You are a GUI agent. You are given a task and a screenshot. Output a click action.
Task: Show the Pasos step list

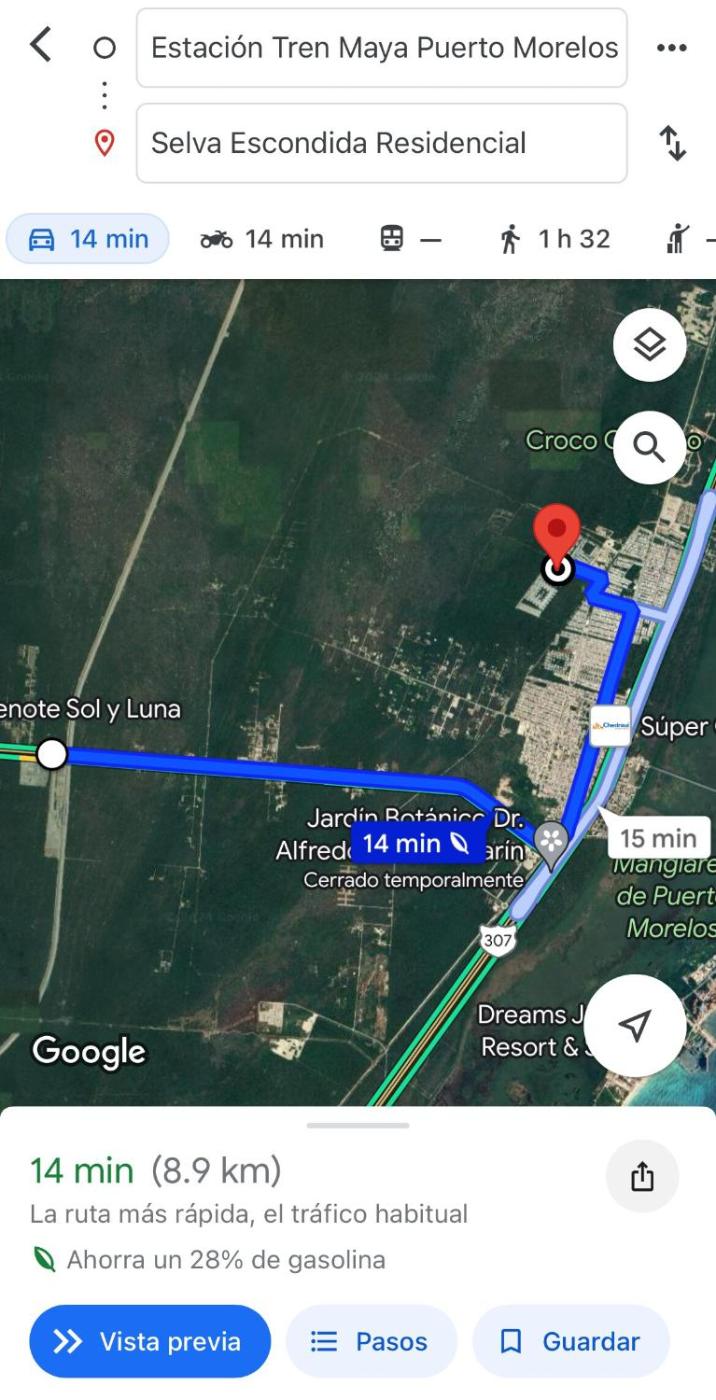[x=371, y=1341]
